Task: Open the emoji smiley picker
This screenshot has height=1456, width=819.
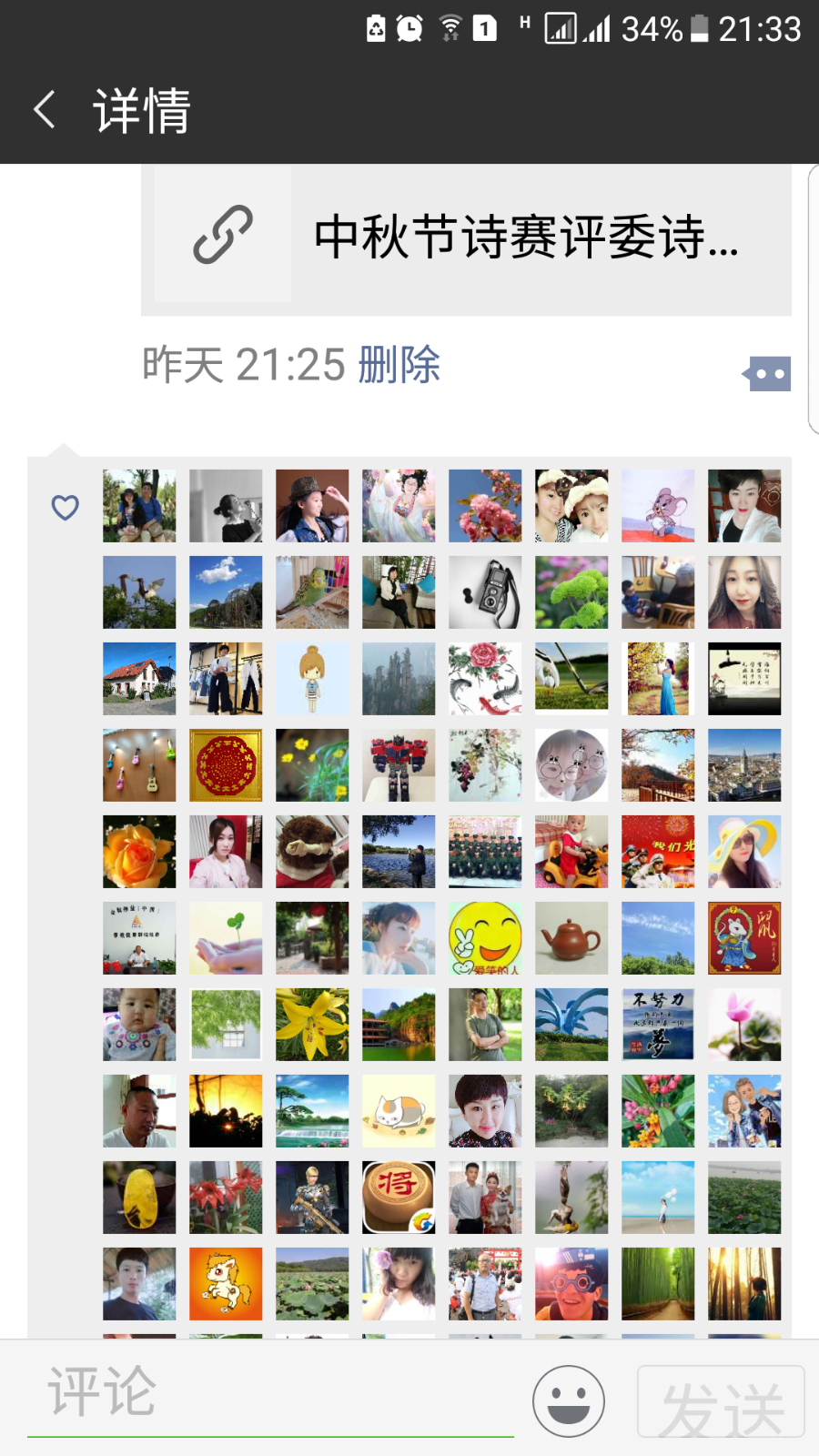Action: (569, 1401)
